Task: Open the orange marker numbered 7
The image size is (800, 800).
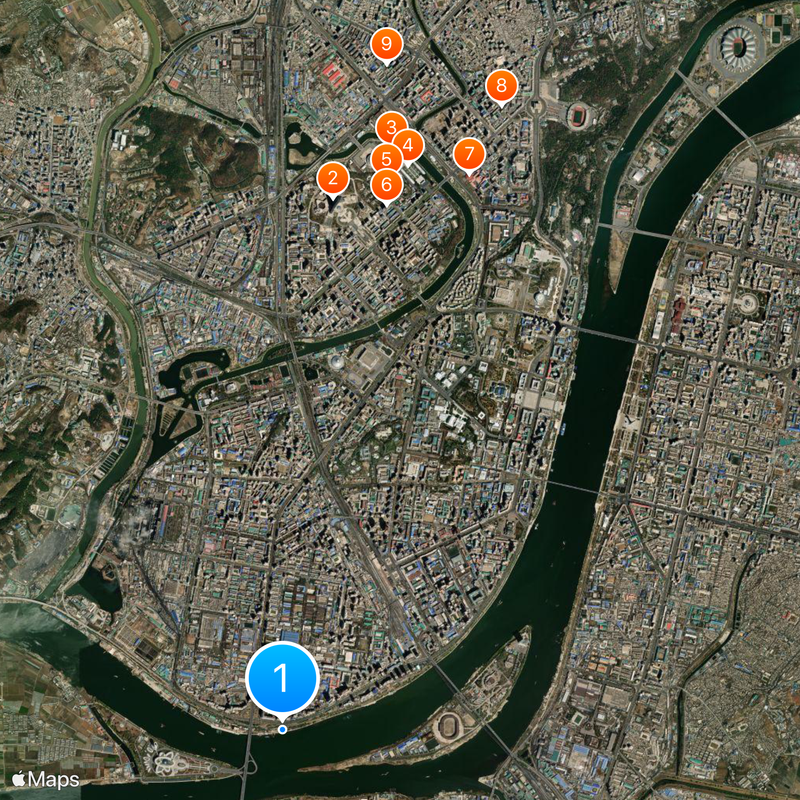Action: pos(469,154)
